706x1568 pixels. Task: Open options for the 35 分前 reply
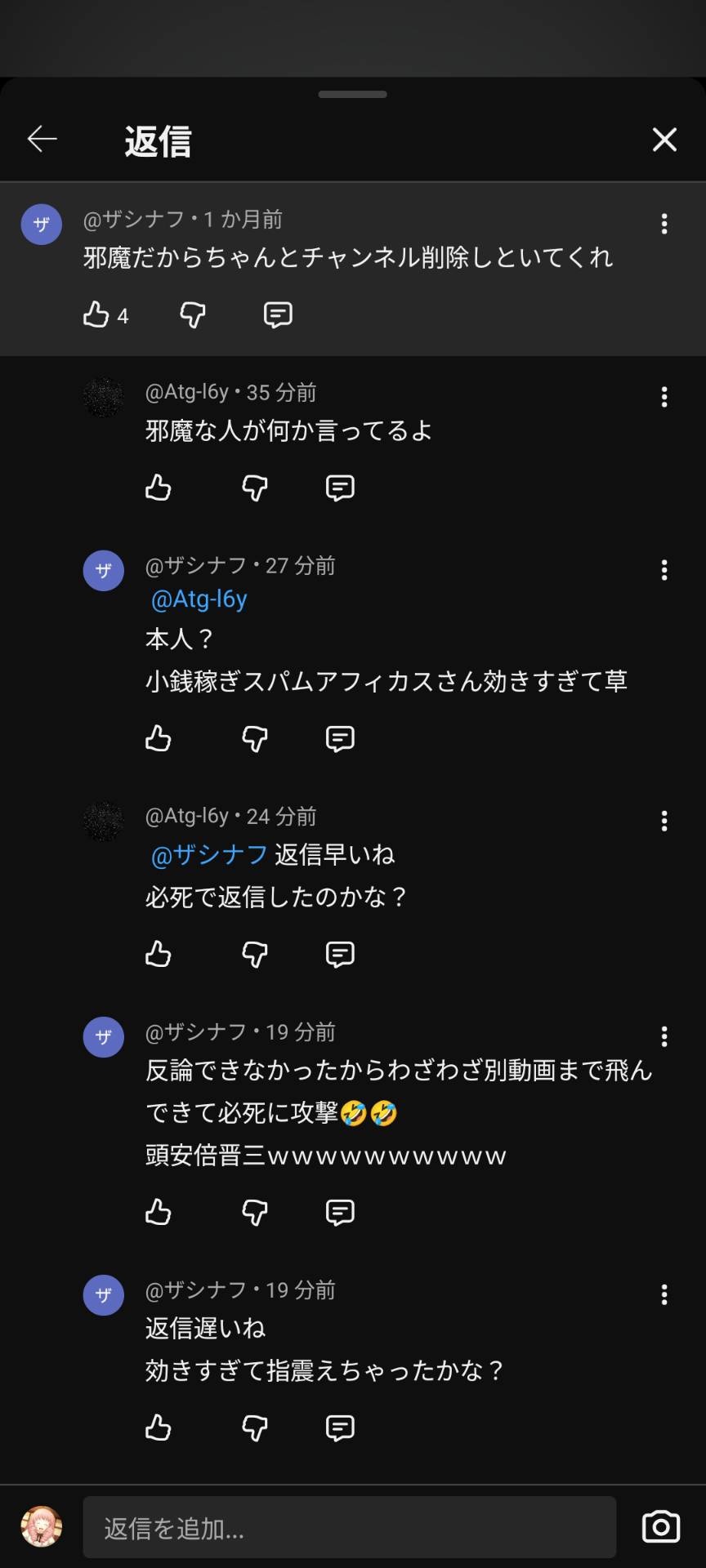pyautogui.click(x=664, y=397)
